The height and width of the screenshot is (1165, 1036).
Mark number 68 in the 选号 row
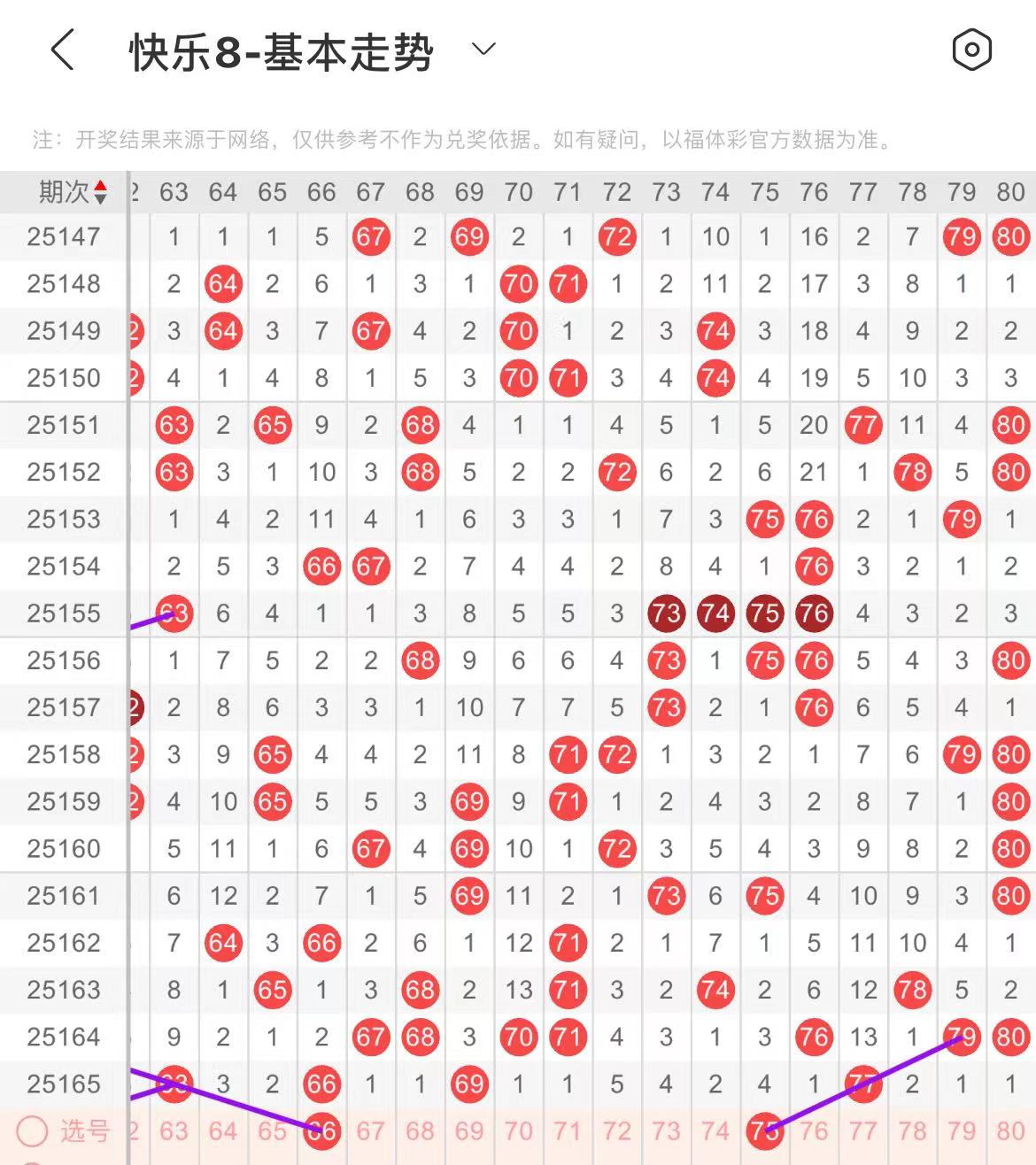click(420, 1131)
